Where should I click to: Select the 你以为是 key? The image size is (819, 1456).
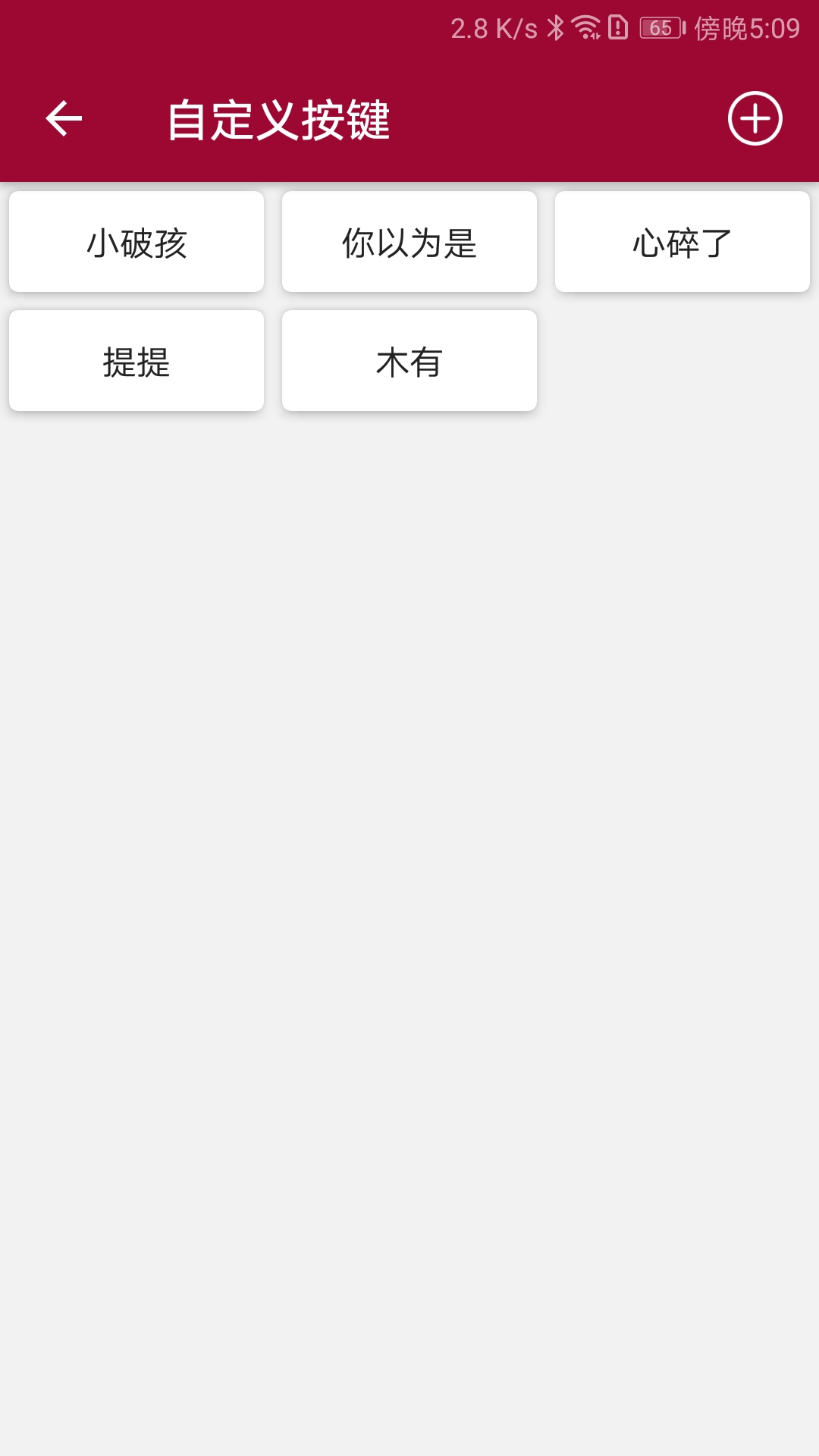click(x=409, y=242)
